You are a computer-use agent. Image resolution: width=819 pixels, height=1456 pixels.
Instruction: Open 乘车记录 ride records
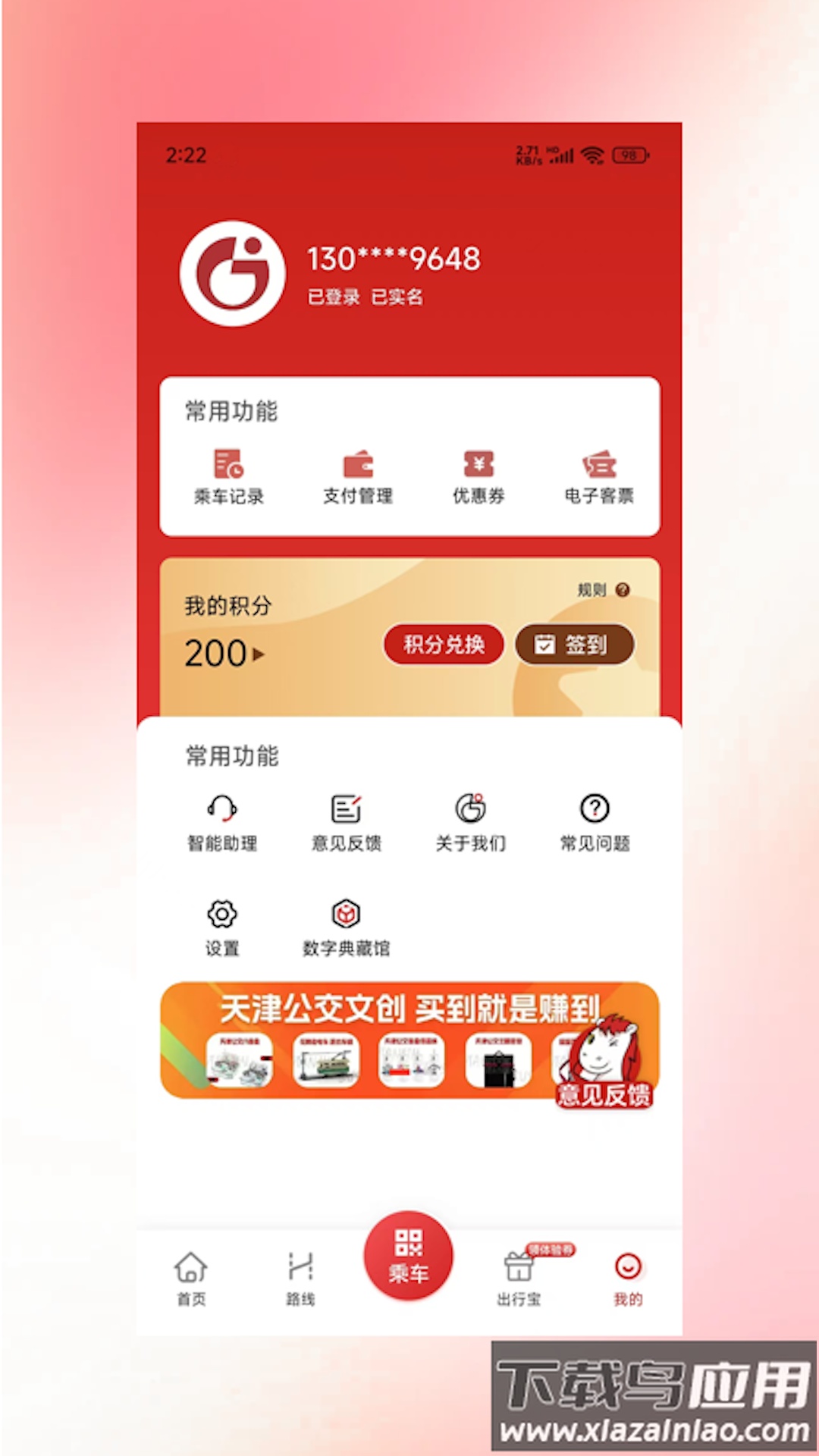tap(228, 477)
